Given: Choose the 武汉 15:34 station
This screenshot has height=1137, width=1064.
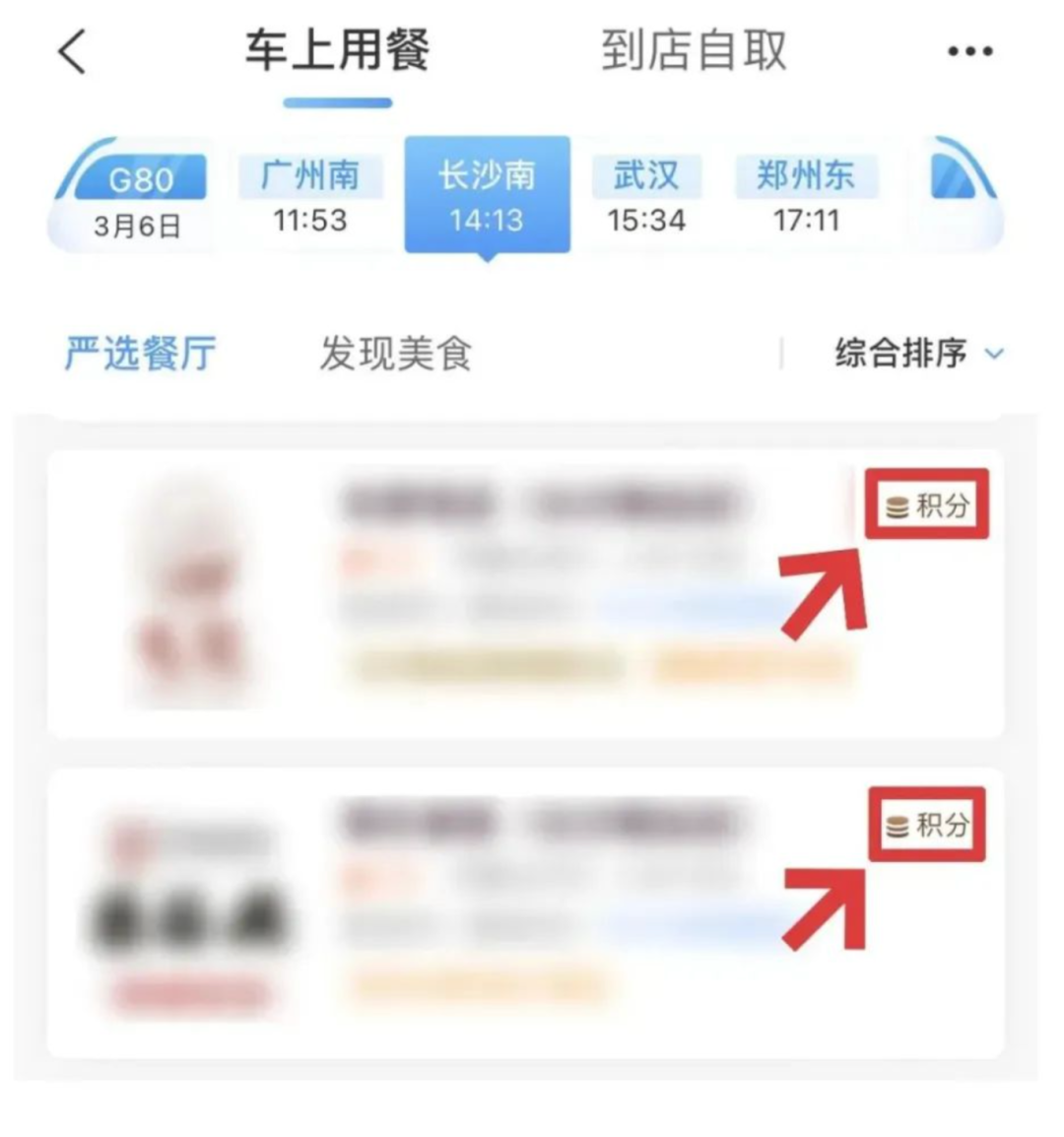Looking at the screenshot, I should 646,197.
